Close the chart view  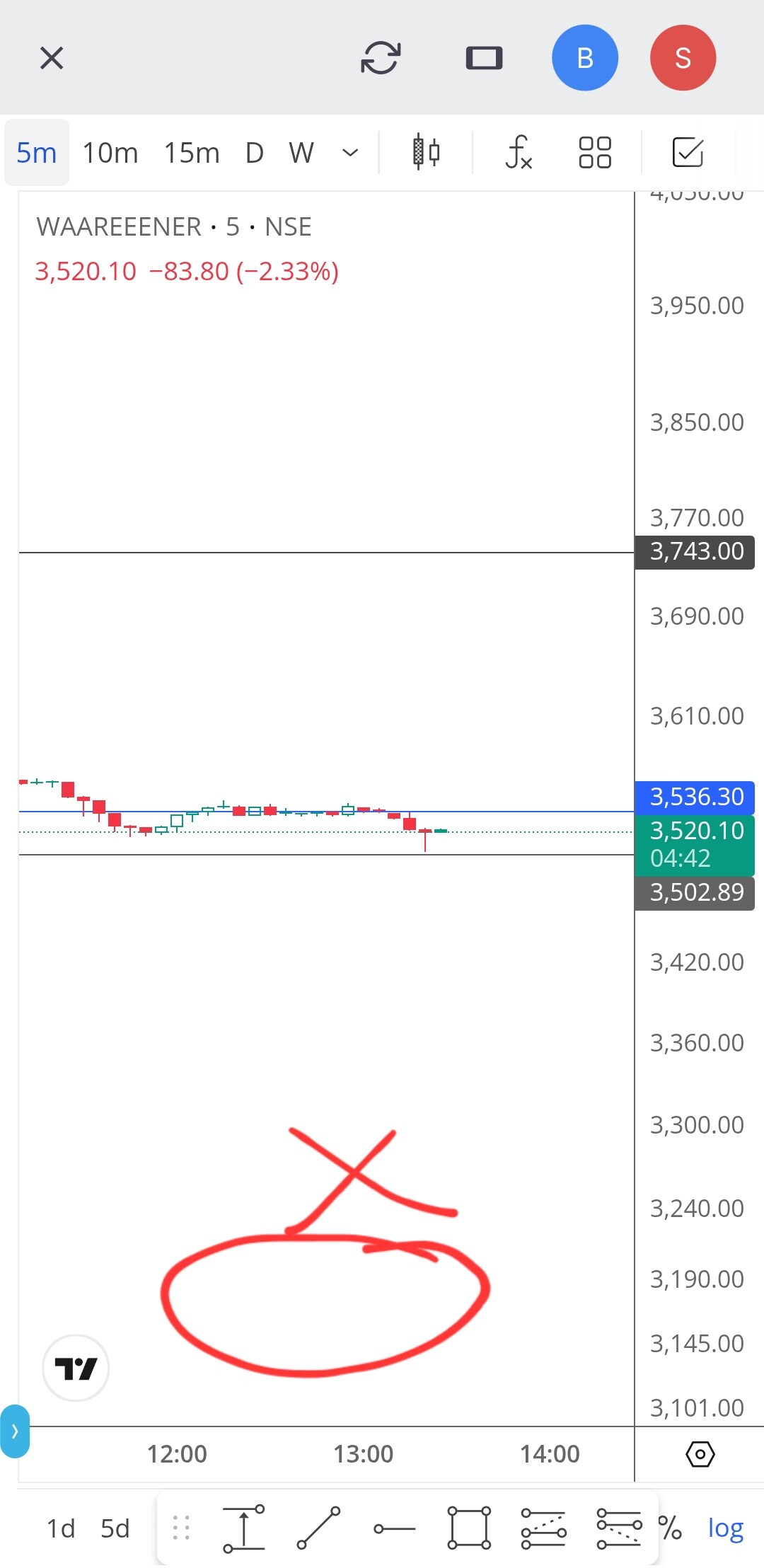[52, 58]
